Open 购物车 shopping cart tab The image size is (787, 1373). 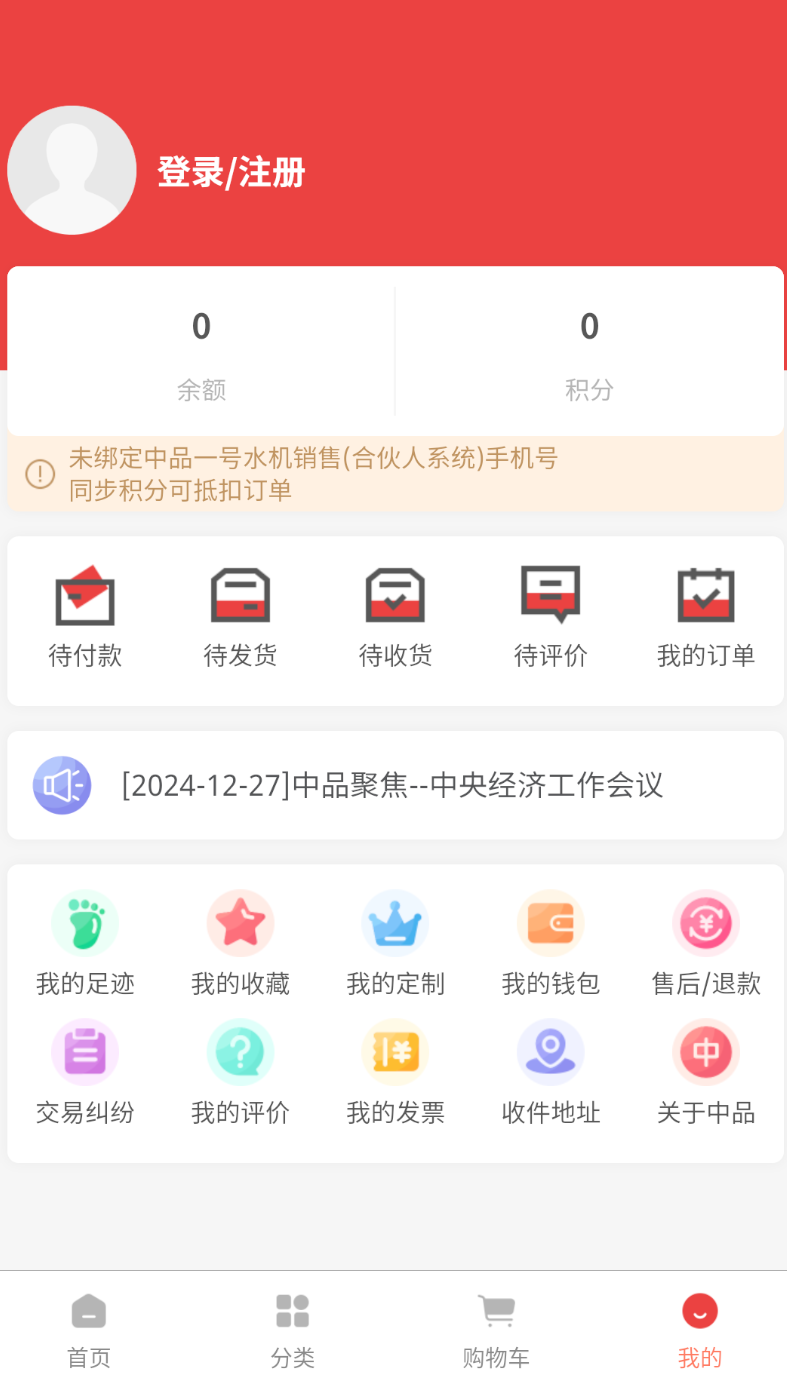click(x=497, y=1327)
